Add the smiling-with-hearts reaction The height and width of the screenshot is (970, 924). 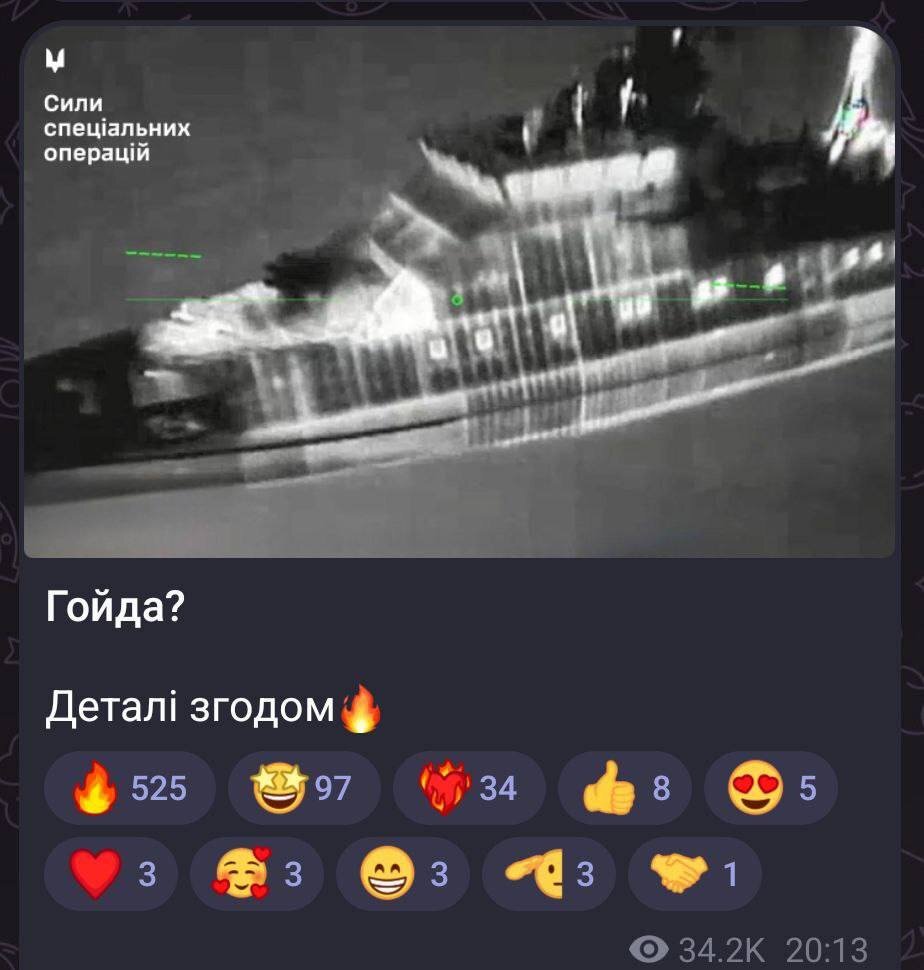pyautogui.click(x=256, y=874)
